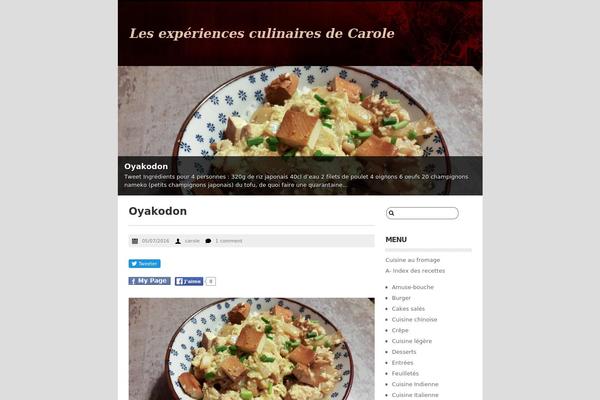Share the post with the Tweeter button
Screen dimensions: 600x400
144,264
